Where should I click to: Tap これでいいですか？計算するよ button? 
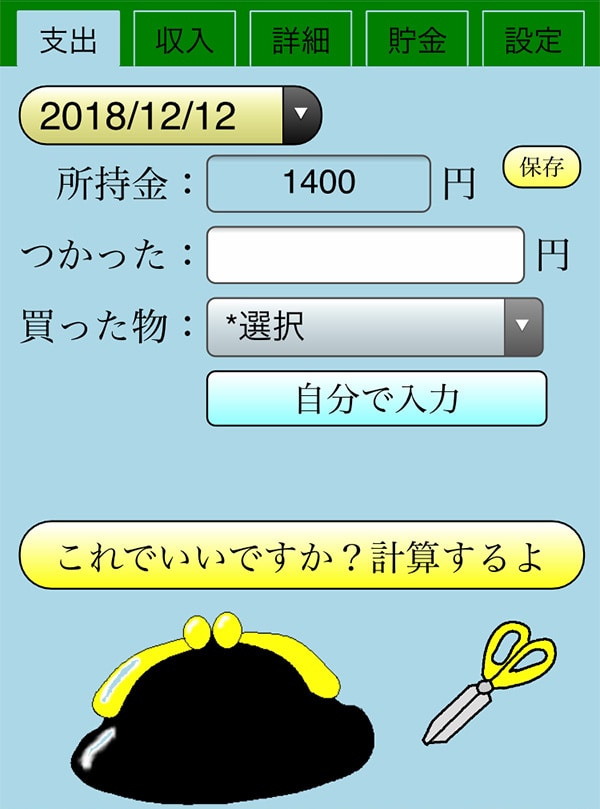coord(301,555)
